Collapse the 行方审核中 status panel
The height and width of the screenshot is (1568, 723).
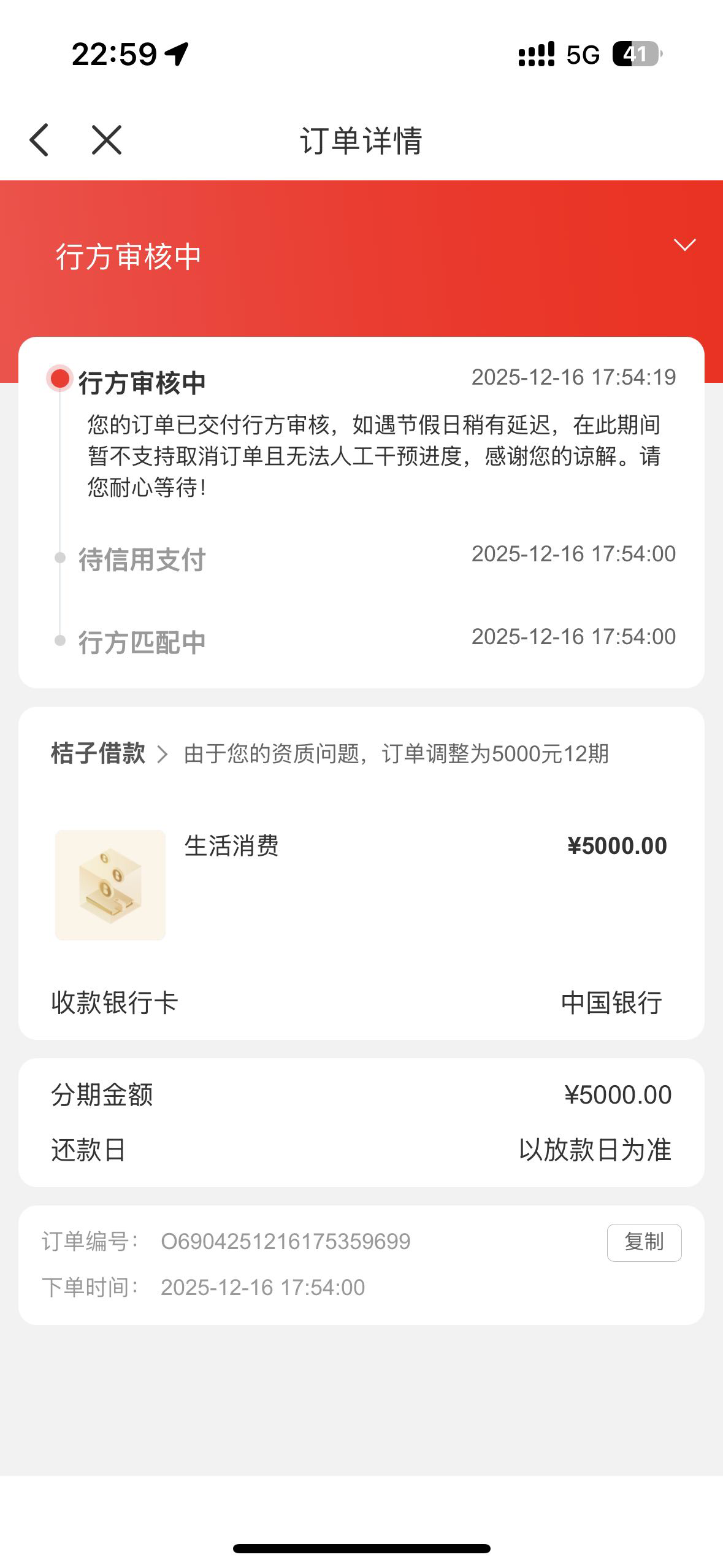(684, 245)
